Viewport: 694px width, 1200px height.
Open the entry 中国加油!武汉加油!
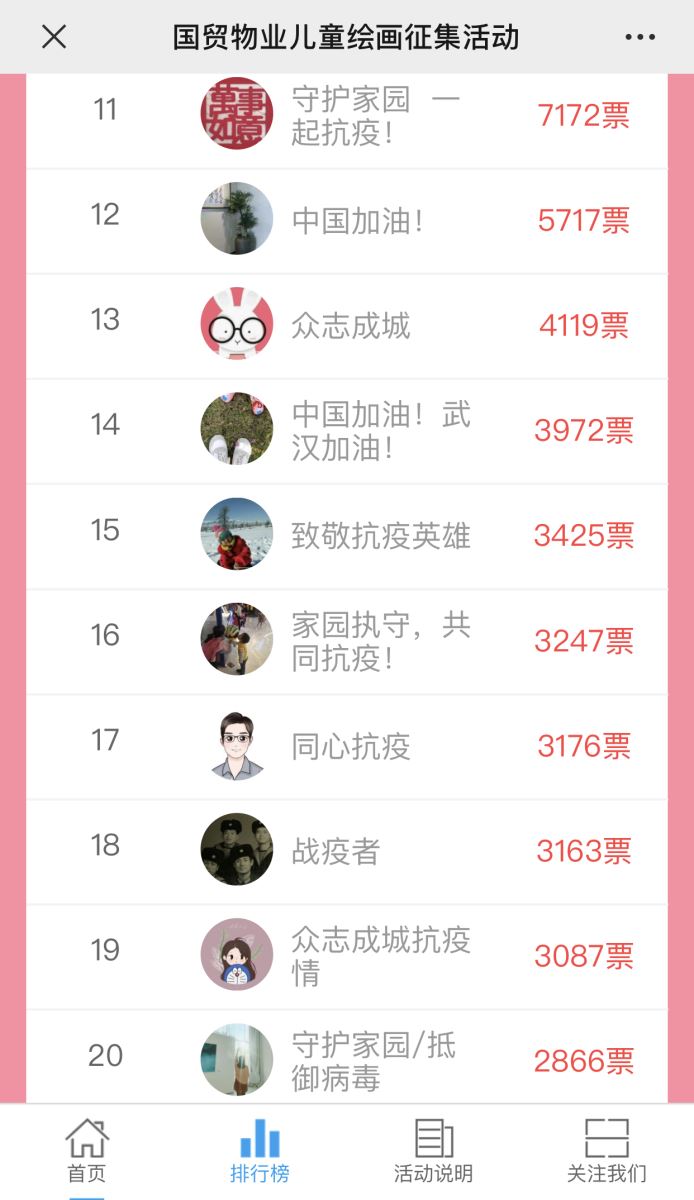pos(380,431)
